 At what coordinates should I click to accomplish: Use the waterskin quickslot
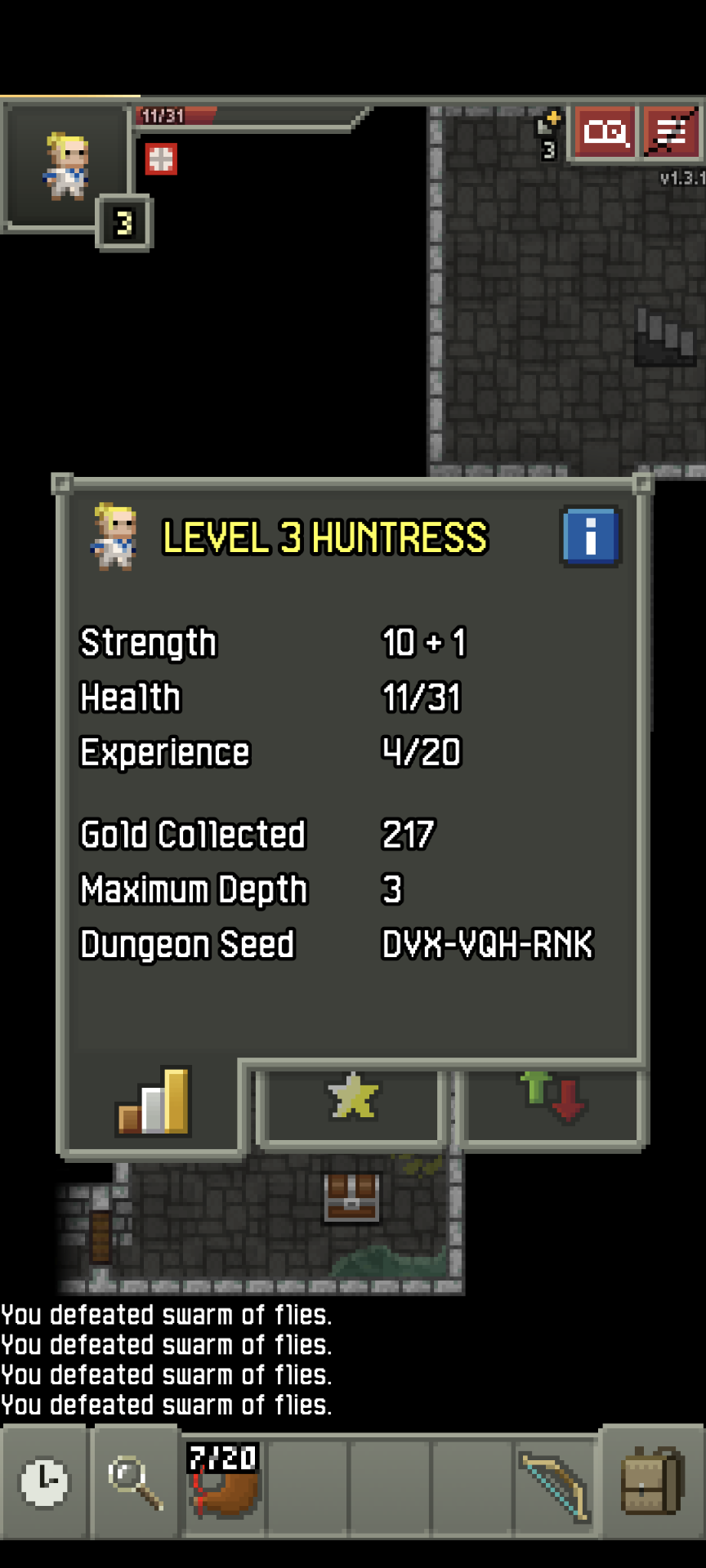click(x=223, y=1481)
